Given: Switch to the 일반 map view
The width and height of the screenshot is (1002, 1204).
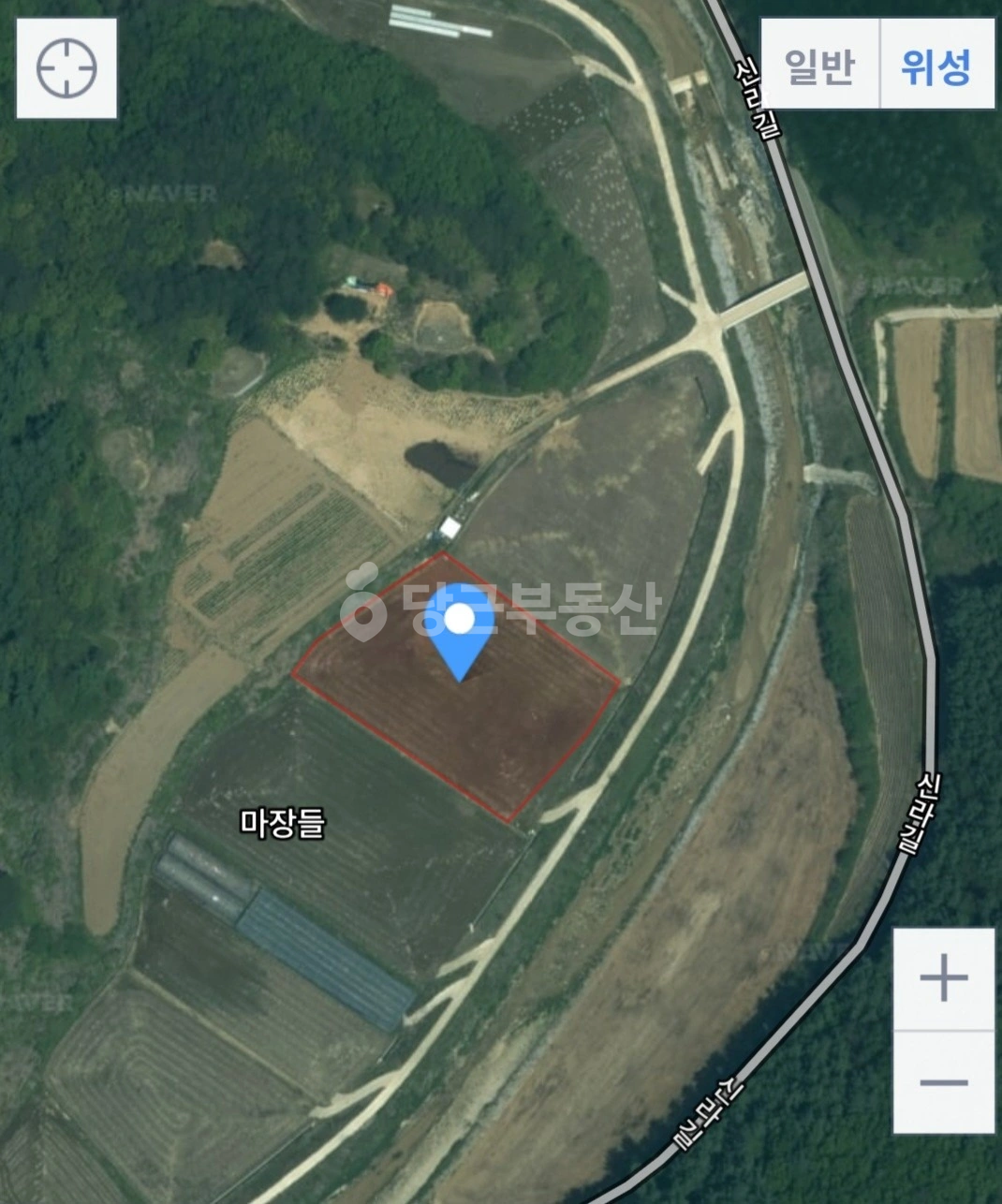Looking at the screenshot, I should point(820,66).
